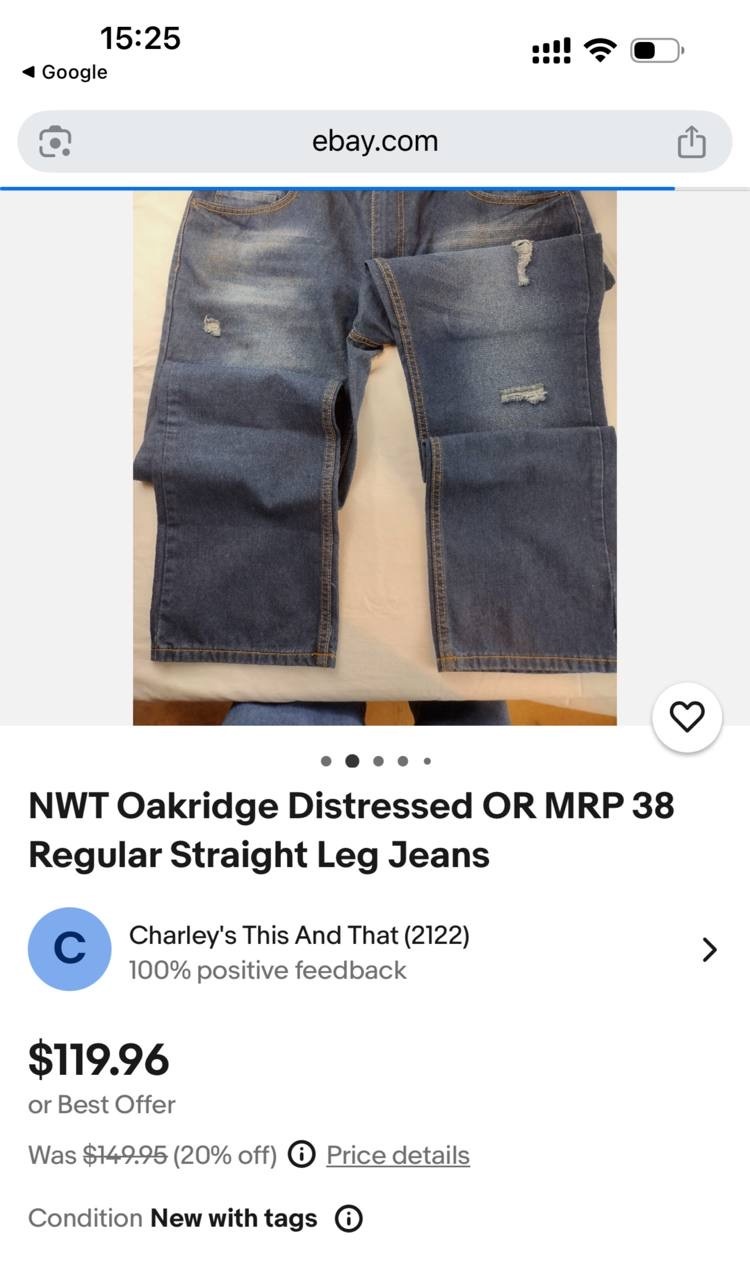Tap the ebay.com address field
The width and height of the screenshot is (750, 1280).
pos(375,141)
